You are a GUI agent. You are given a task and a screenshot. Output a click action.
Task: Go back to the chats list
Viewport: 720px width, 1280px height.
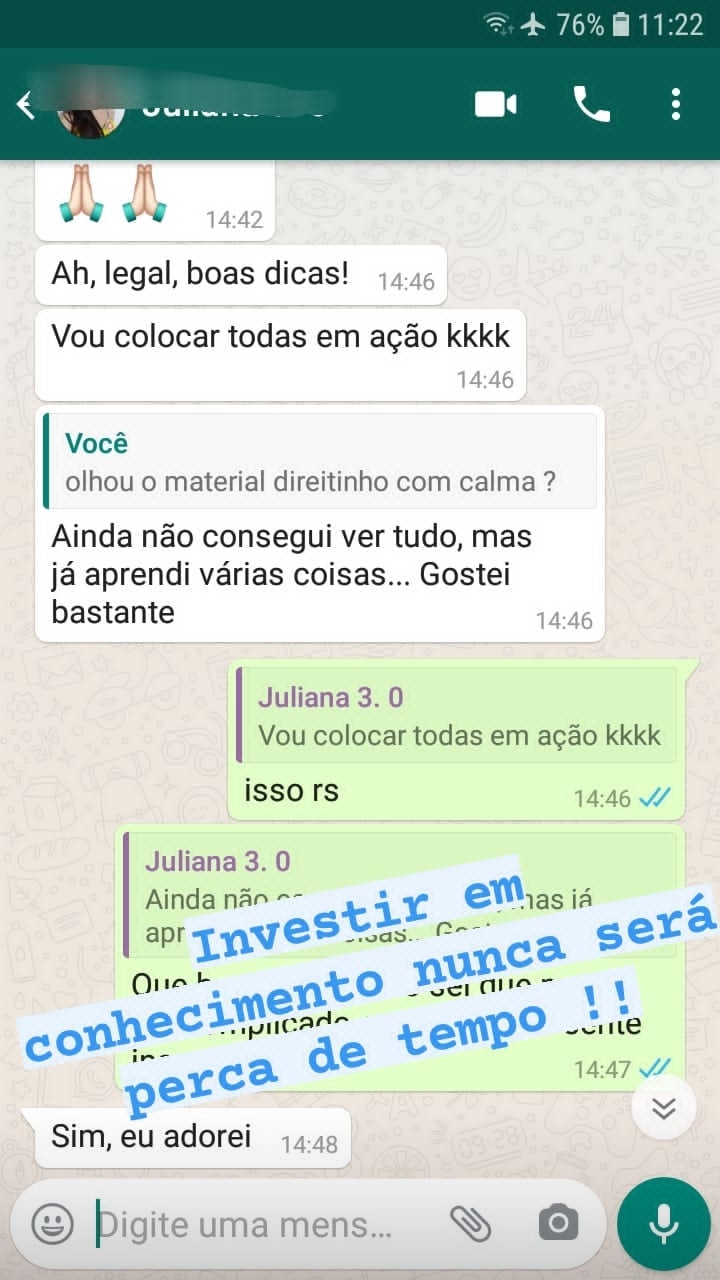(26, 105)
